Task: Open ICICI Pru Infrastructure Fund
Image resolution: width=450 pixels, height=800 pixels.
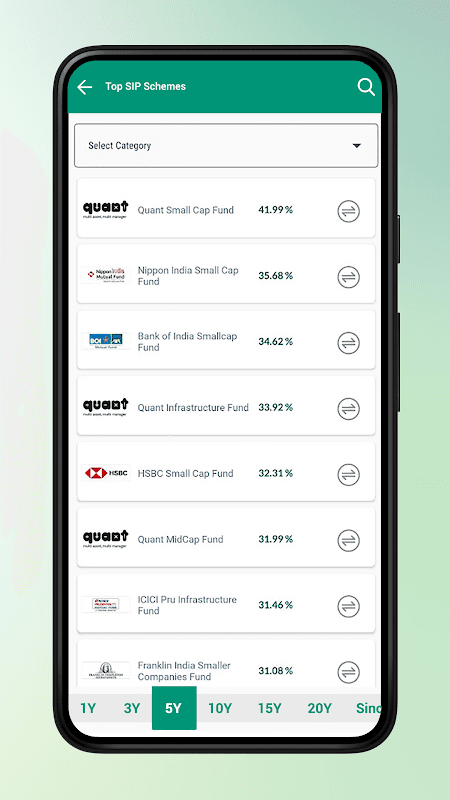Action: pos(226,603)
